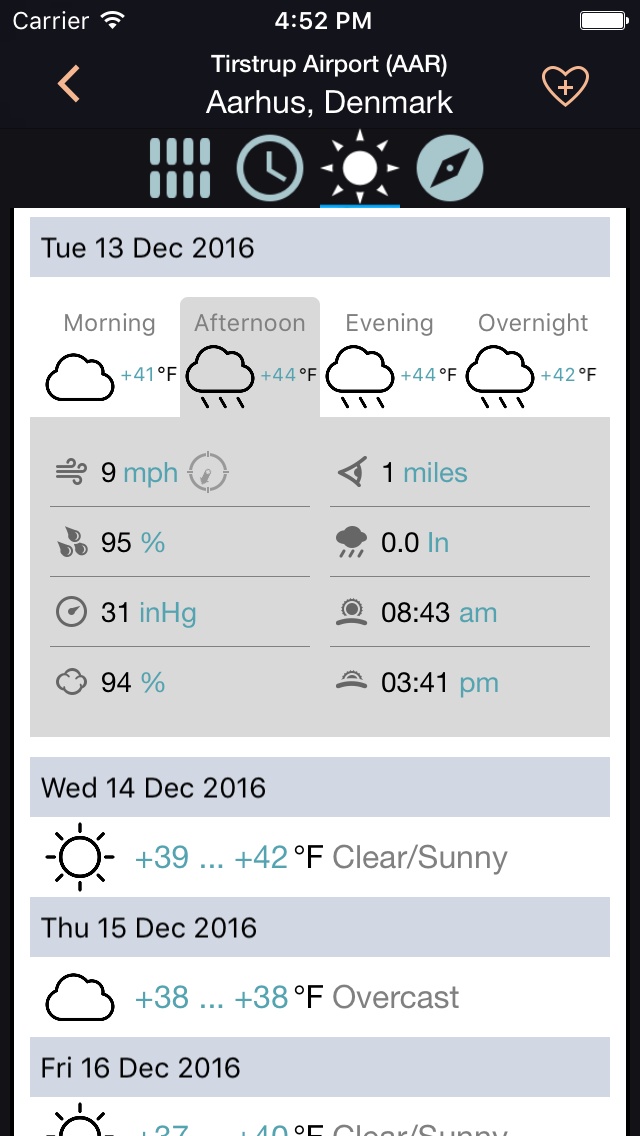Expand Wed 14 Dec Clear/Sunny forecast
The image size is (640, 1136).
pos(320,857)
